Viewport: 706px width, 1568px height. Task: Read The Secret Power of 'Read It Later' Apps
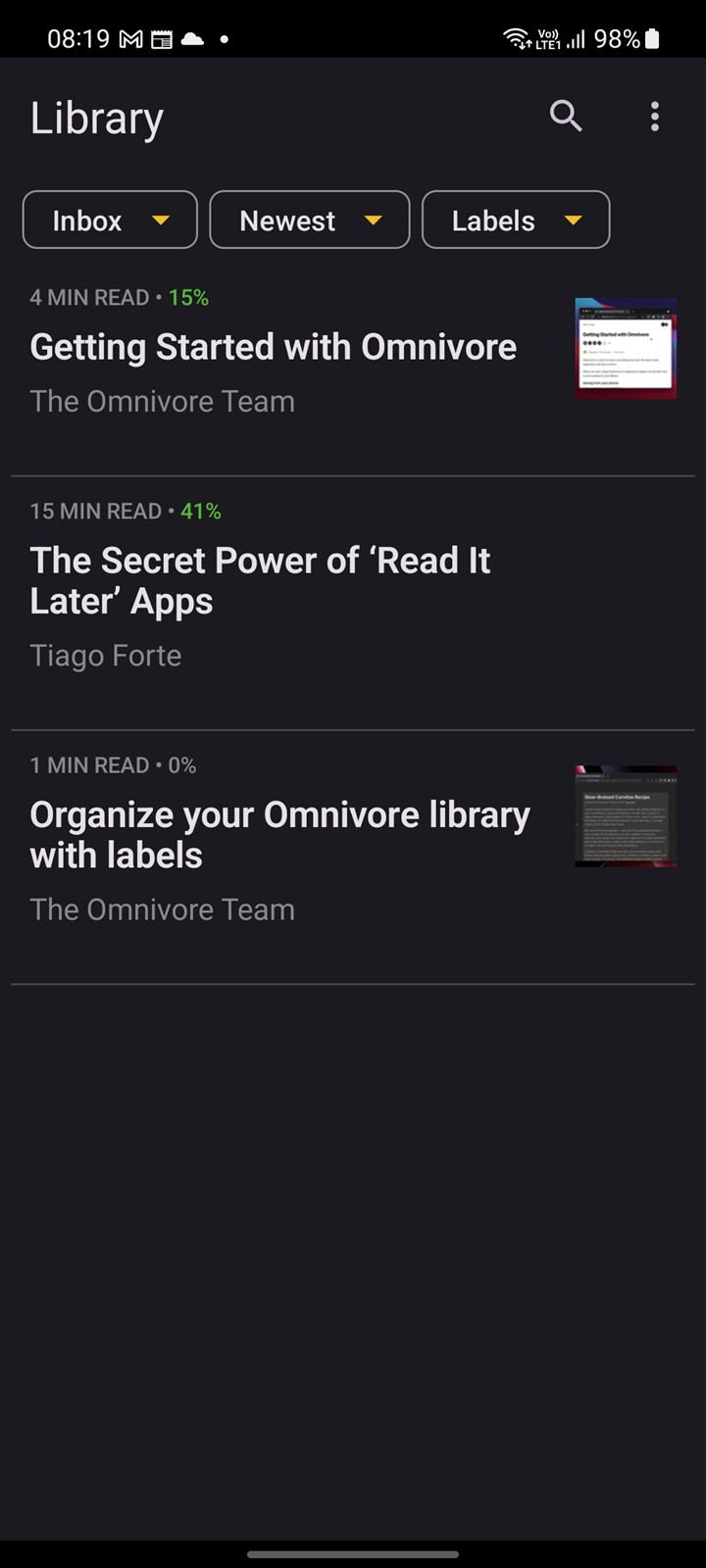[x=353, y=604]
